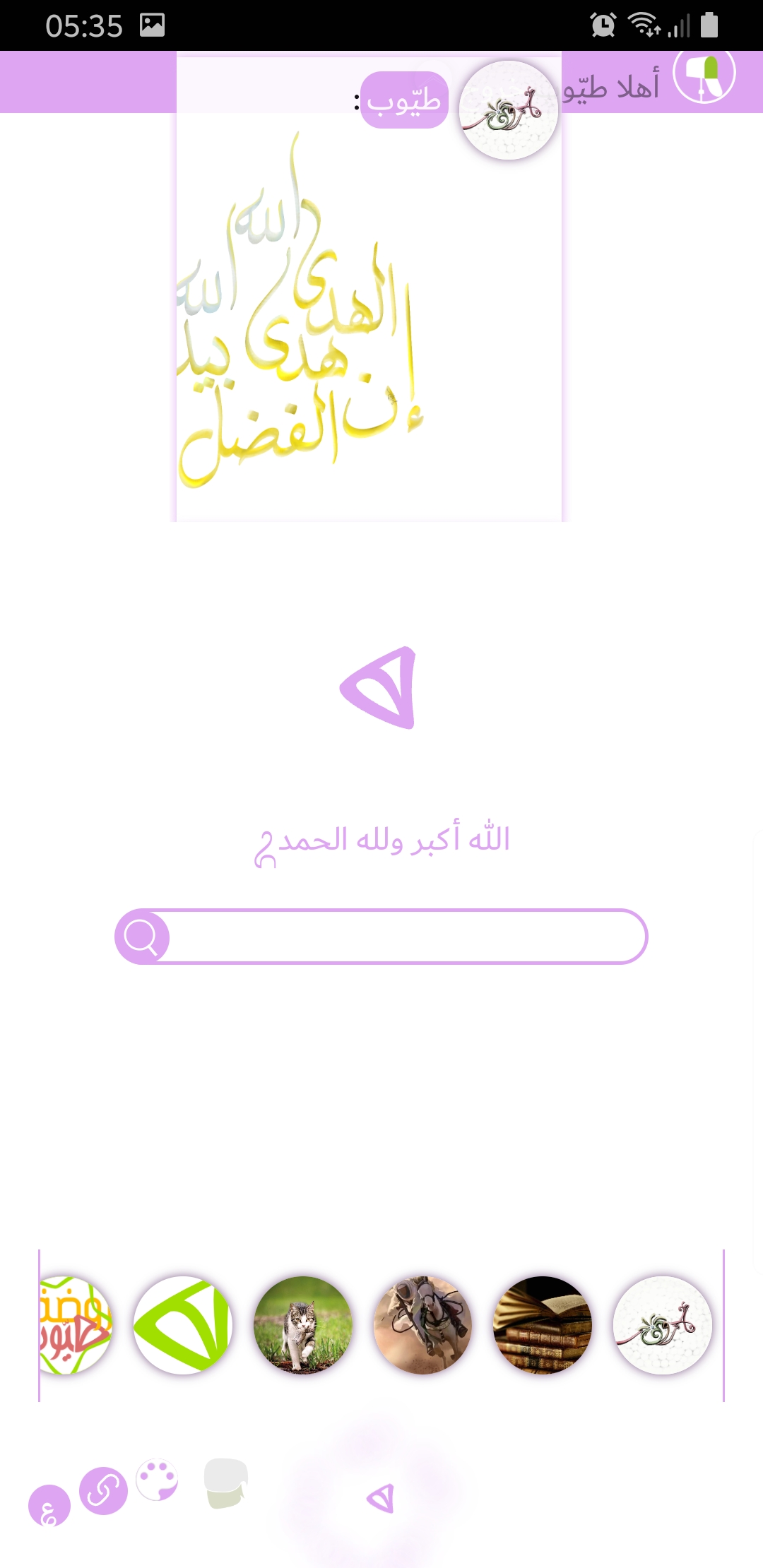This screenshot has height=1568, width=763.
Task: Tap the bottom center triangle button
Action: (x=380, y=1499)
